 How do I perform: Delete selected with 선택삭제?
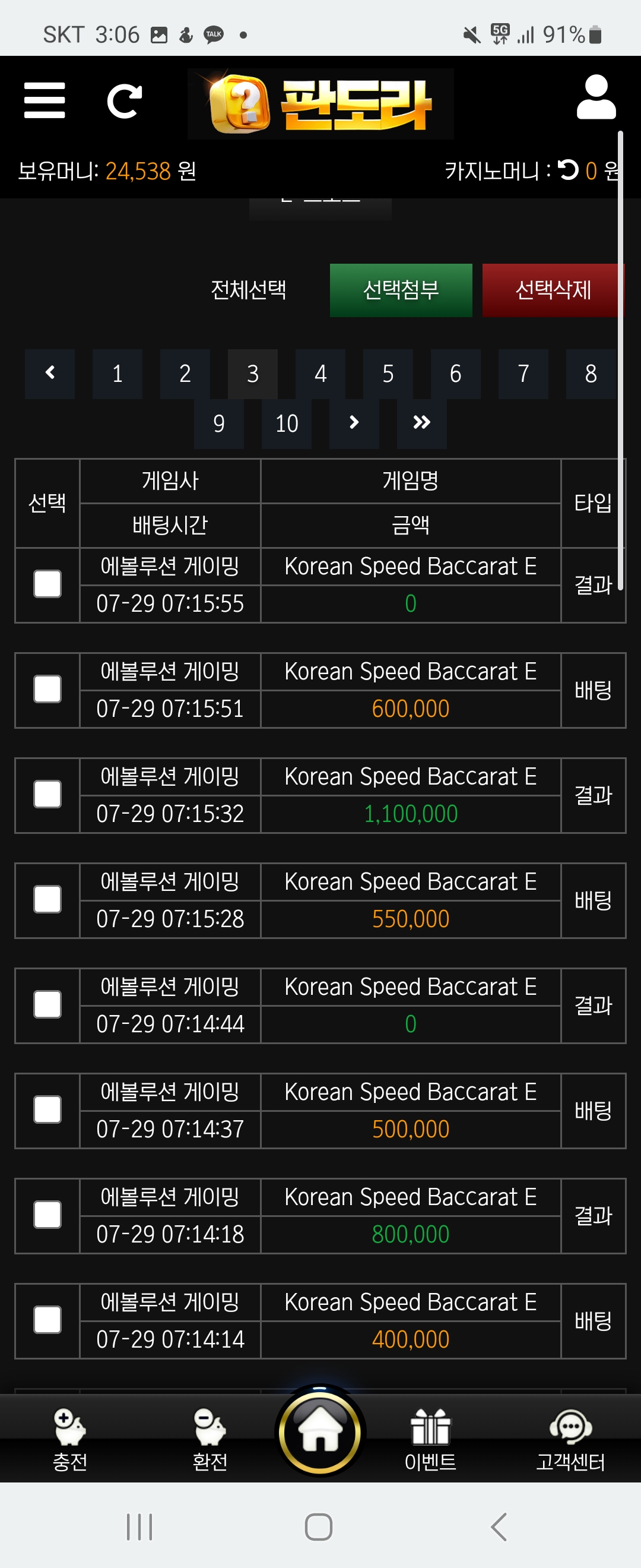click(x=553, y=290)
